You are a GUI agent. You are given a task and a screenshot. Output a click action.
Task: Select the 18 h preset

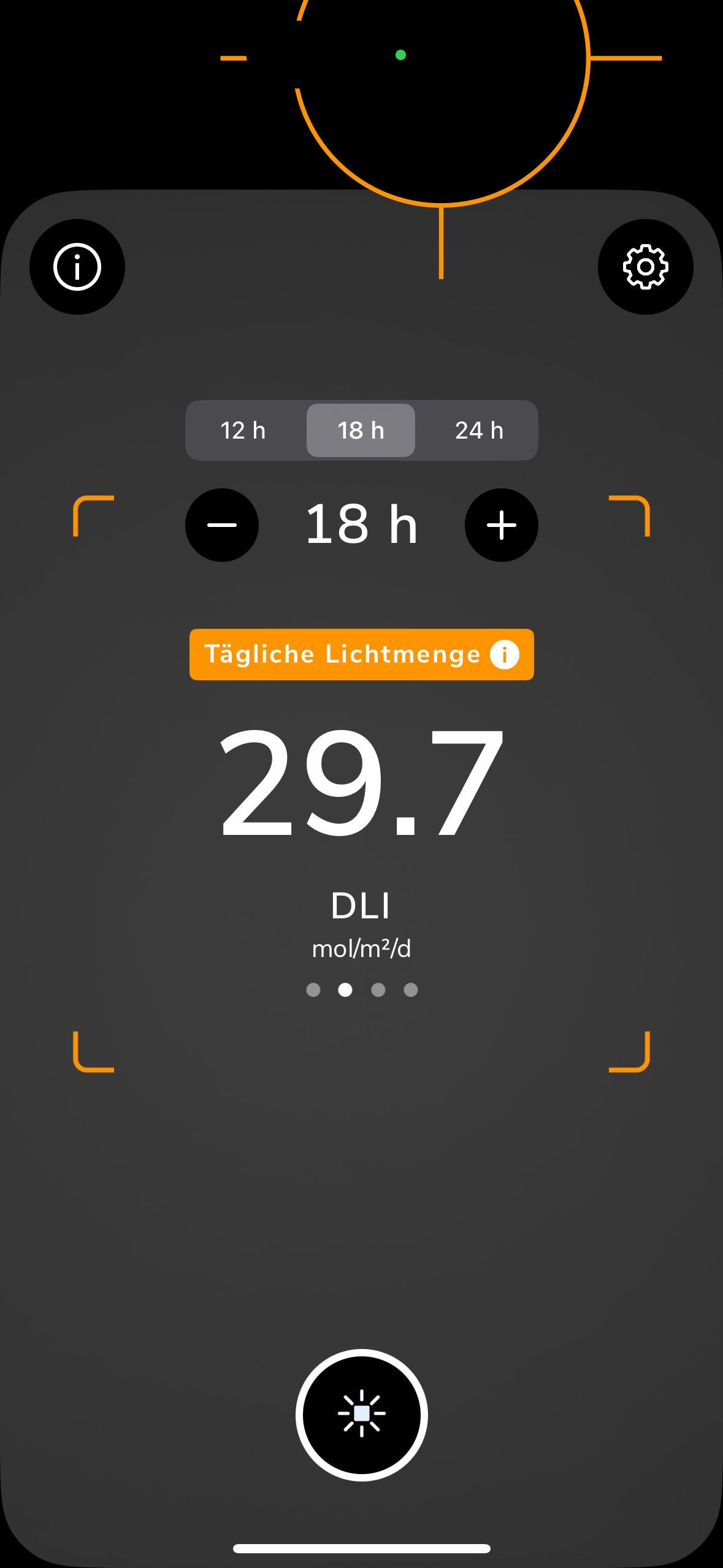click(x=361, y=431)
